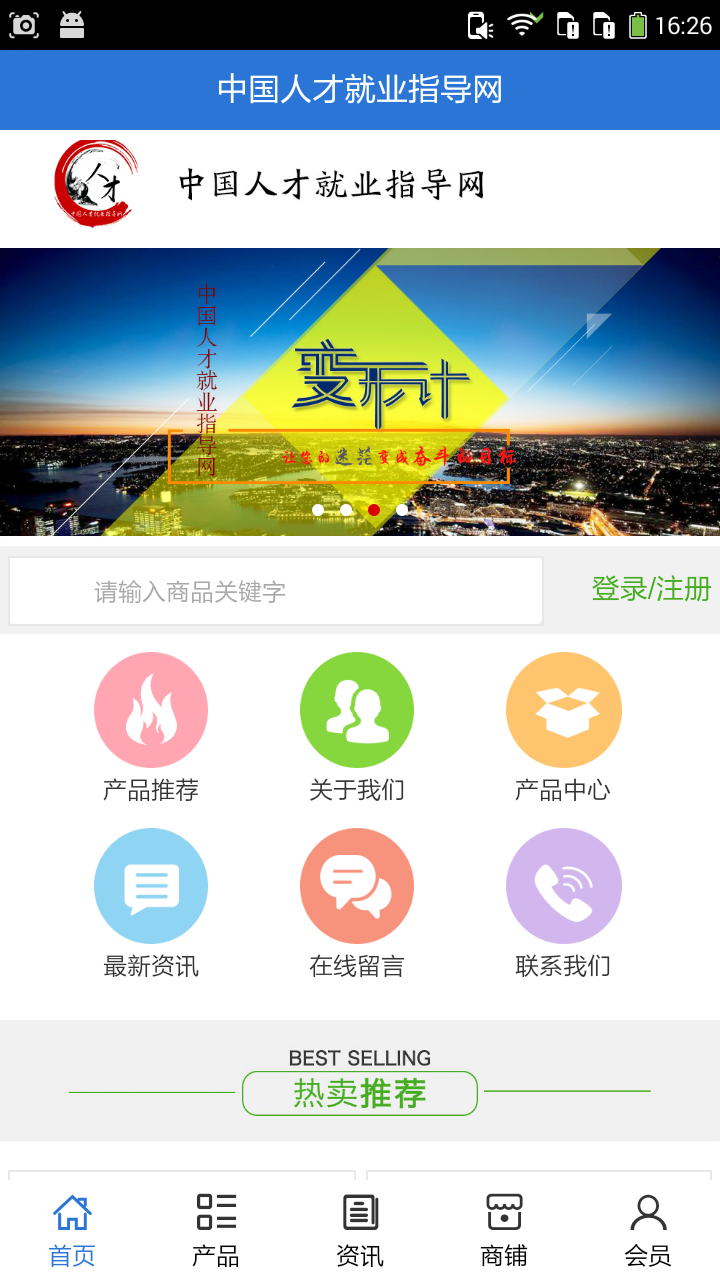Tap the camera icon in status bar

27,25
